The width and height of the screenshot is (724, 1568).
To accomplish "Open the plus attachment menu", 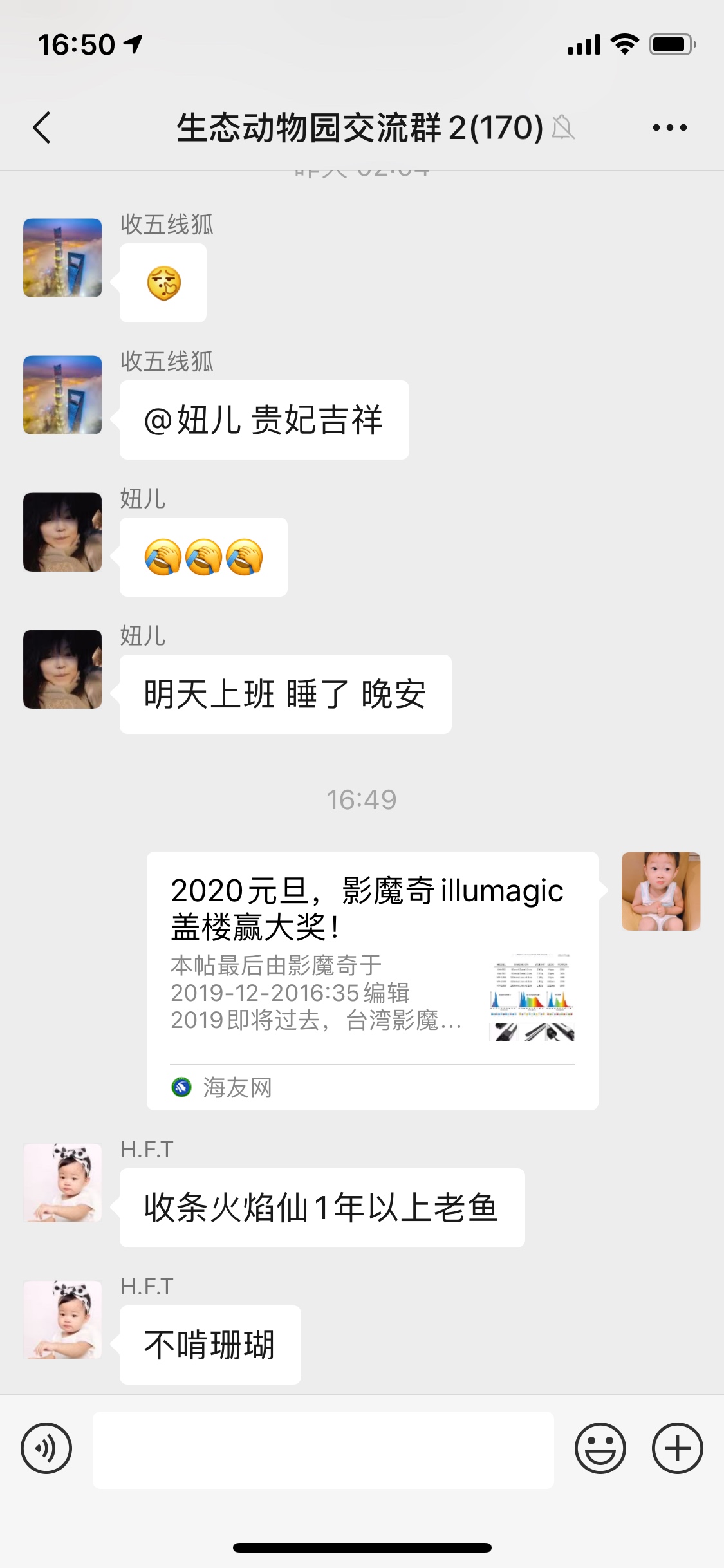I will coord(677,1449).
